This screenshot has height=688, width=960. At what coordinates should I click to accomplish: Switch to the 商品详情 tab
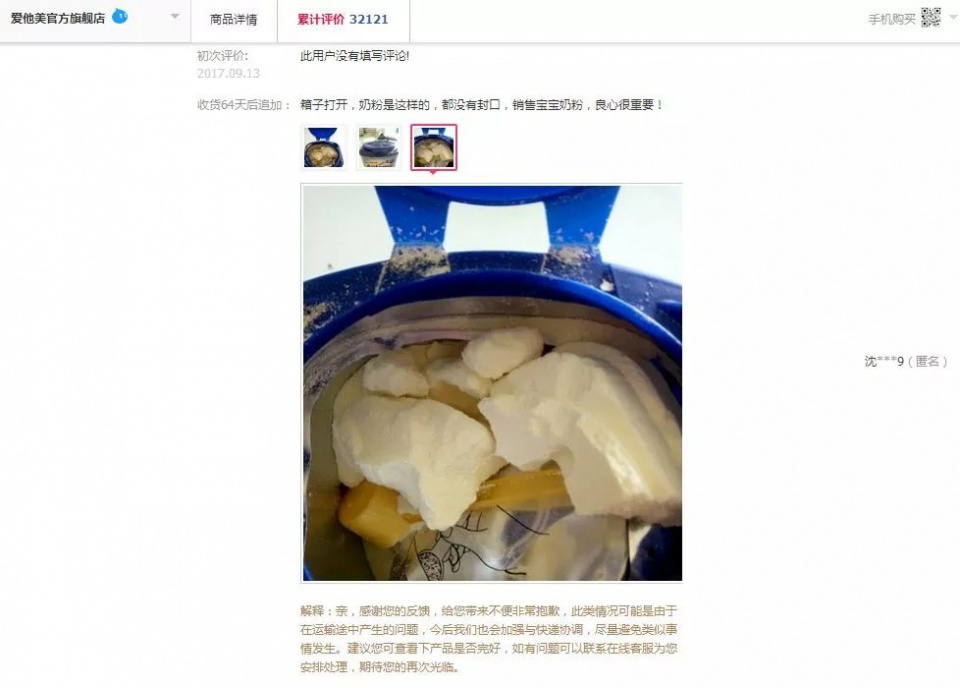233,19
